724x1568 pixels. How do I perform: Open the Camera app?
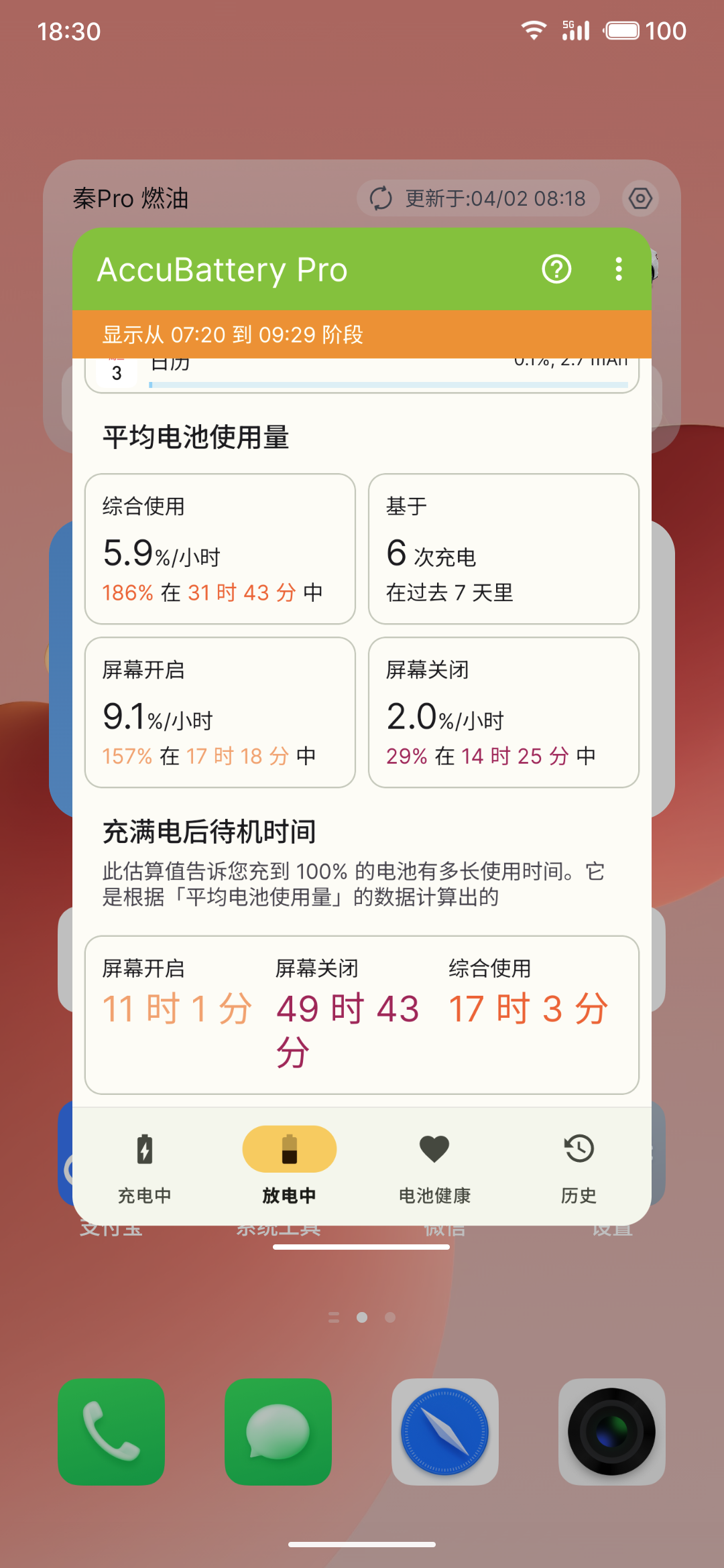tap(612, 1431)
